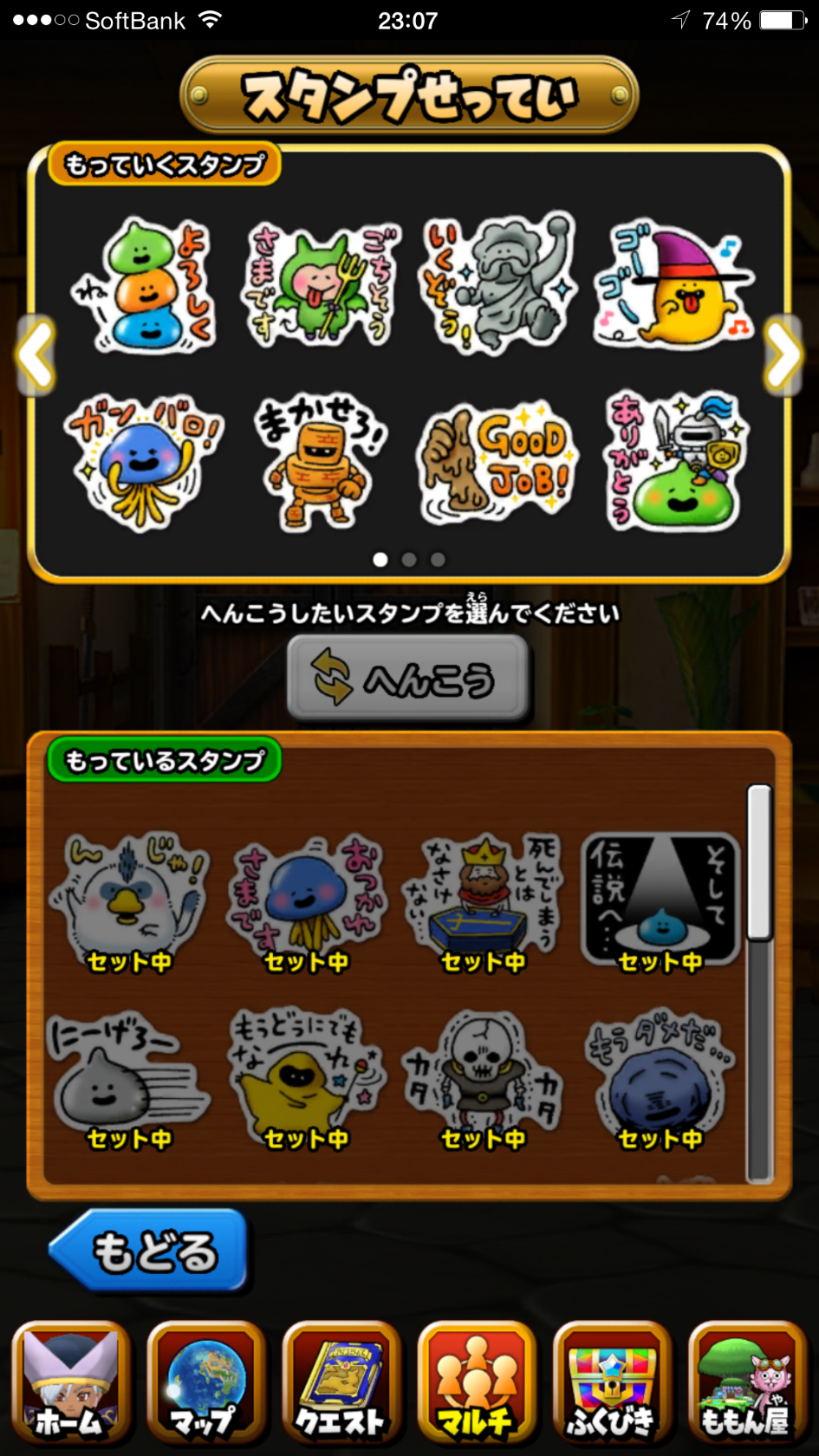Open the ふくびき tab
Image resolution: width=819 pixels, height=1456 pixels.
pos(612,1383)
